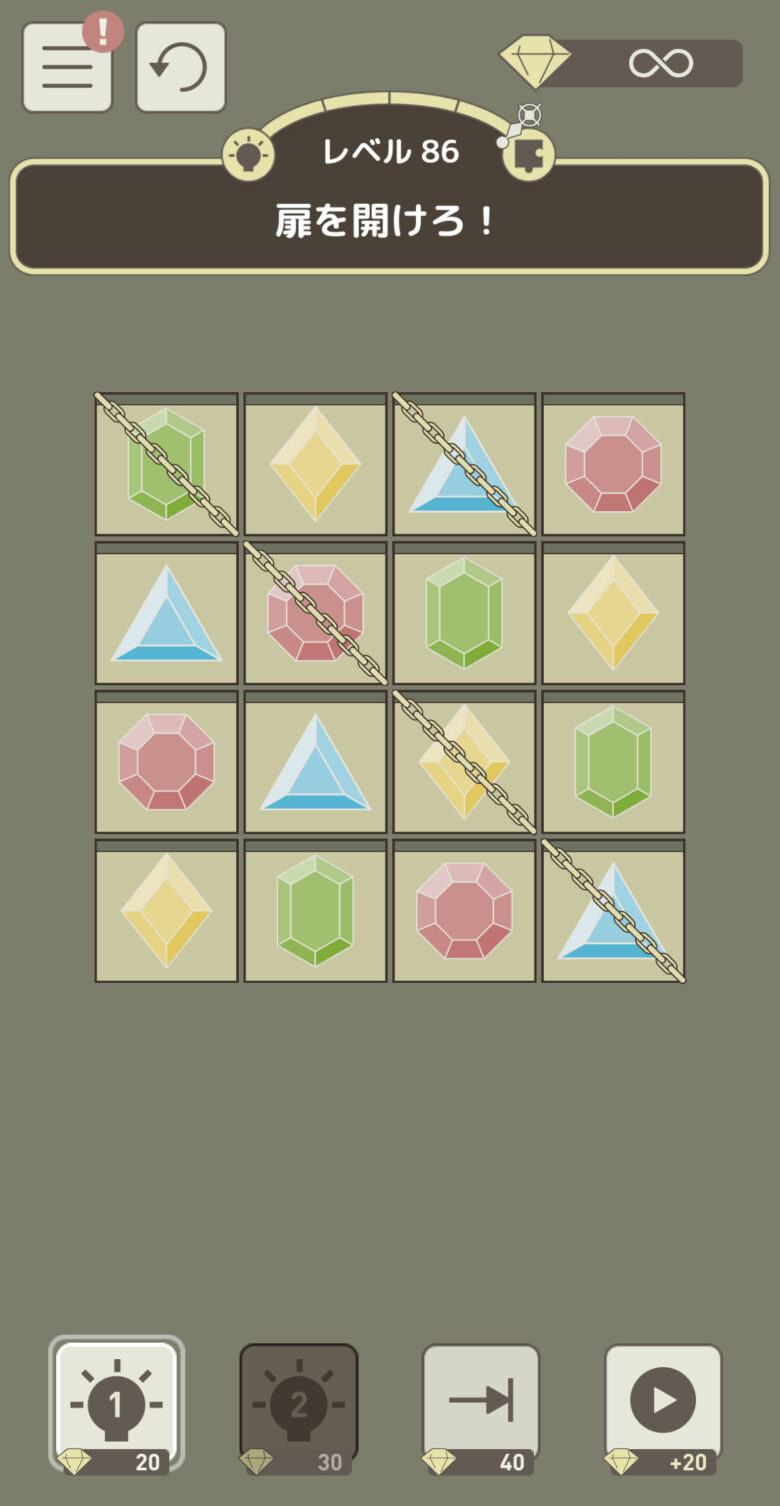Open the hamburger menu with alert badge
Viewport: 780px width, 1506px height.
point(67,67)
